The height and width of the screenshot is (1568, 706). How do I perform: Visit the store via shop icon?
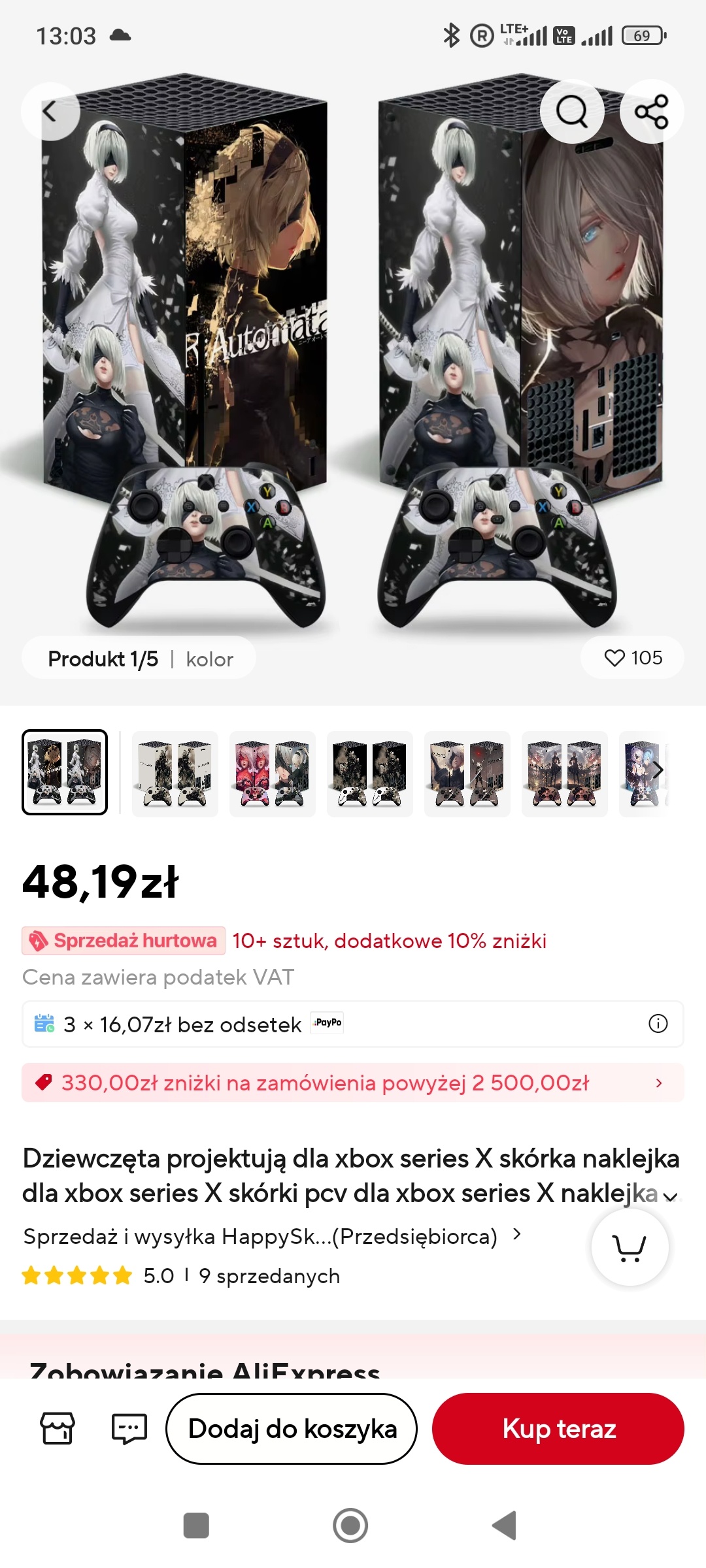click(58, 1428)
